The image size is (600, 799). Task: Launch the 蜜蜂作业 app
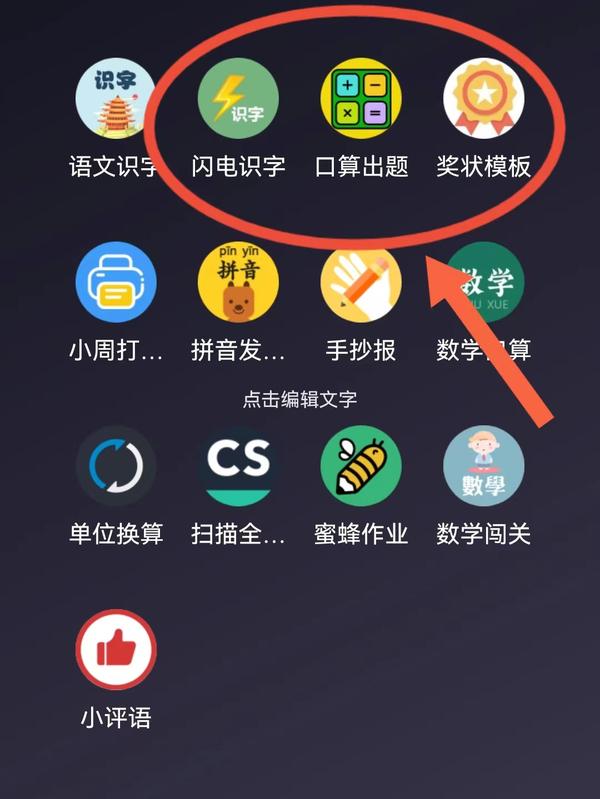[x=361, y=466]
